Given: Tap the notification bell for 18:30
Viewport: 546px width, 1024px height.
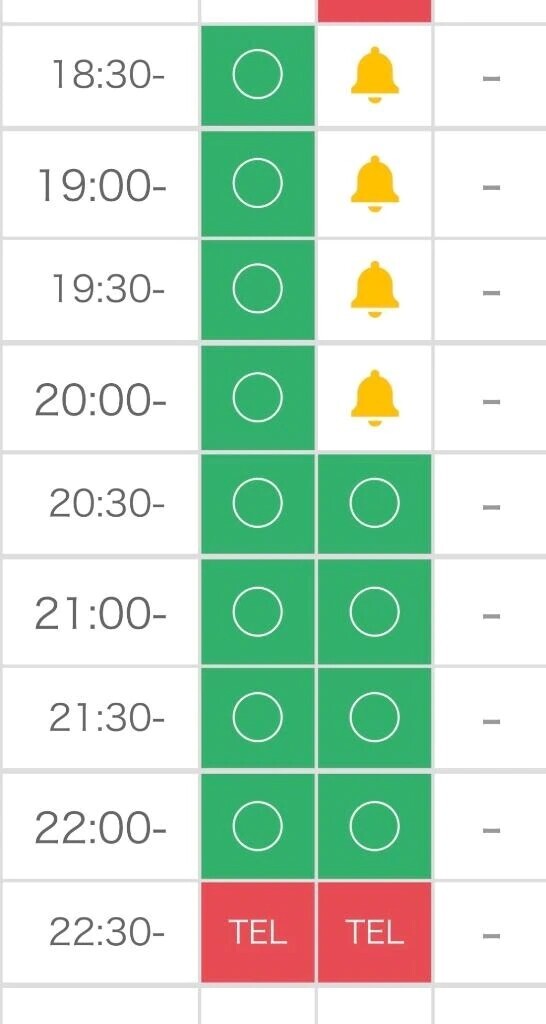Looking at the screenshot, I should 374,75.
